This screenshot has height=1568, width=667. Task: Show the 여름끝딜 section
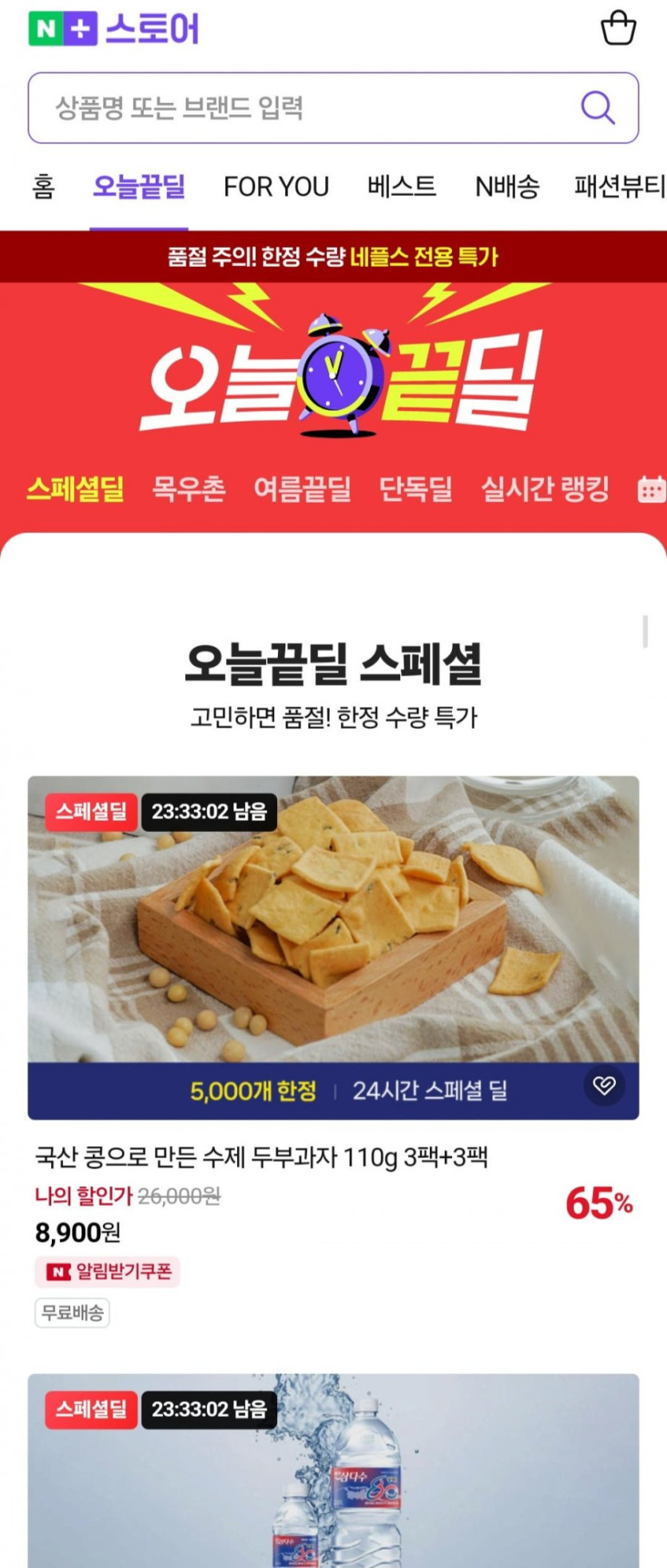pyautogui.click(x=303, y=488)
